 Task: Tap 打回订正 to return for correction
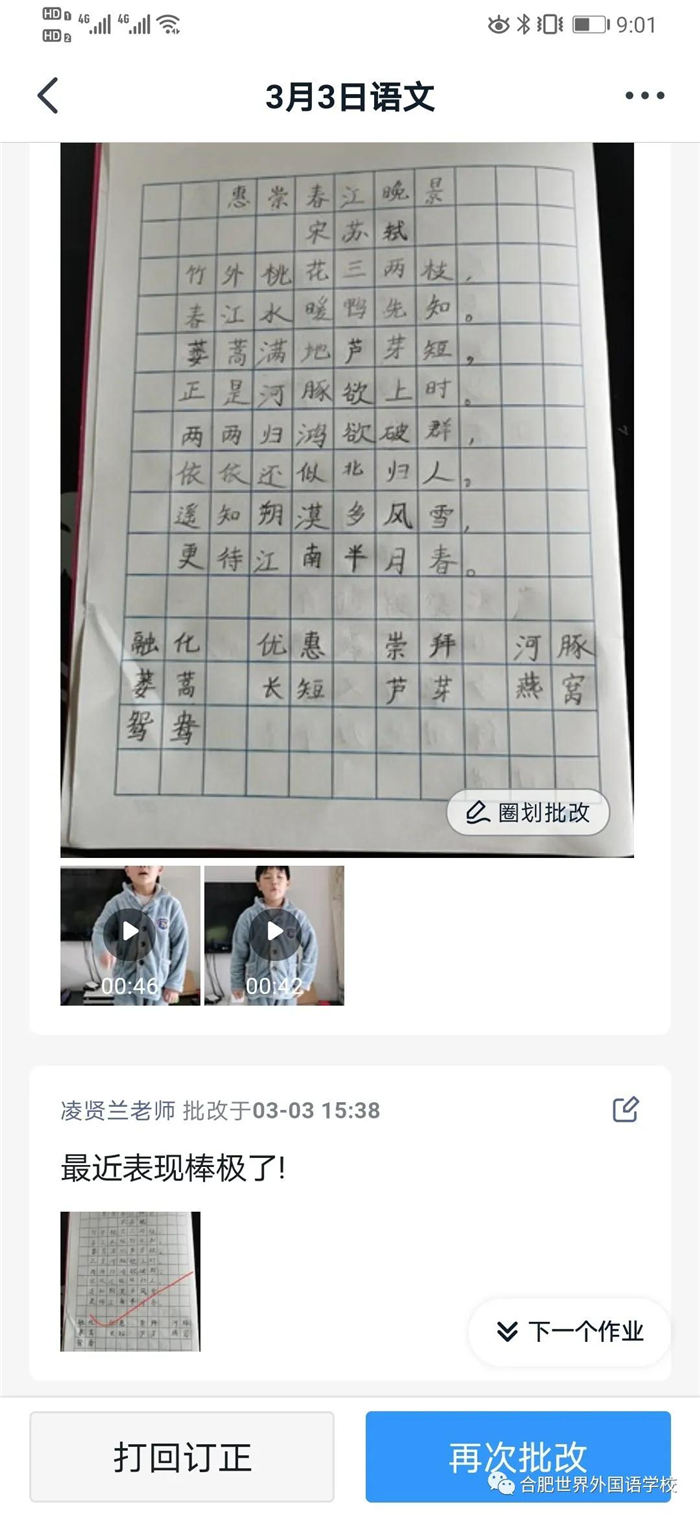tap(182, 1456)
